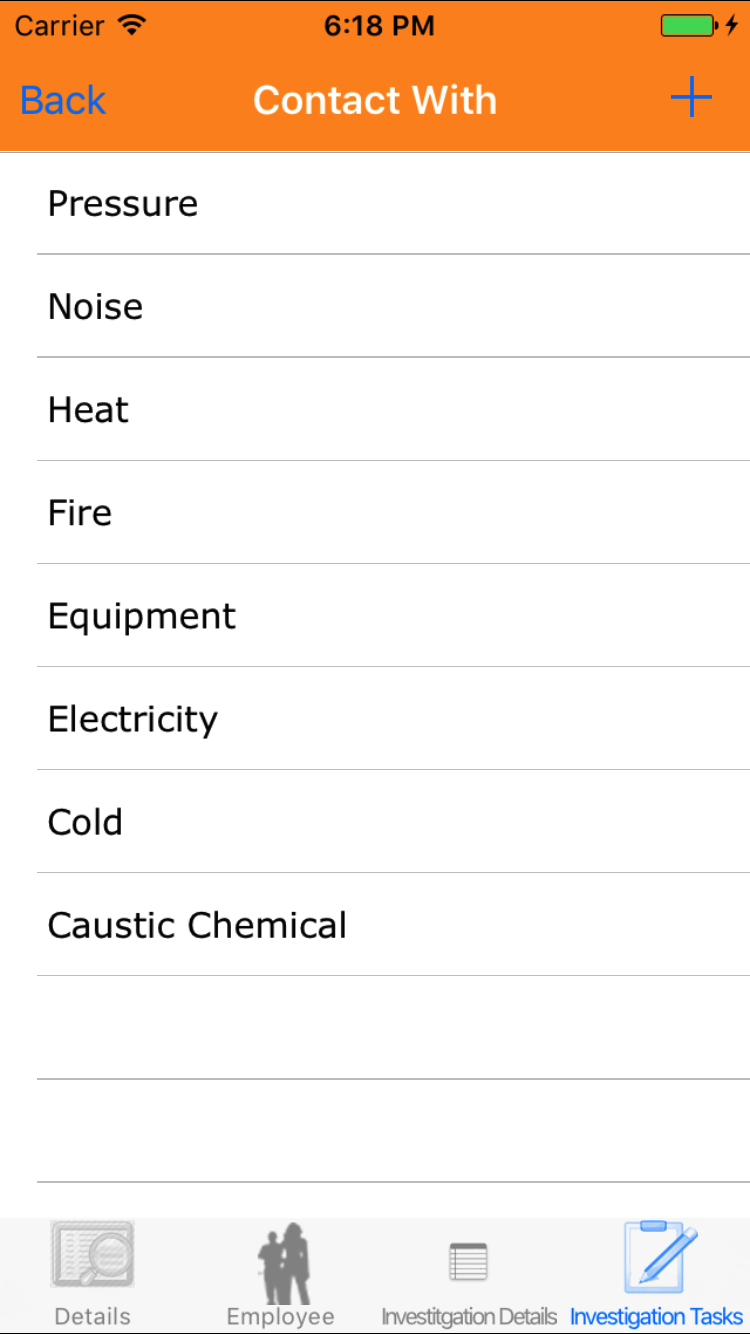
Task: Select Caustic Chemical
Action: 375,925
